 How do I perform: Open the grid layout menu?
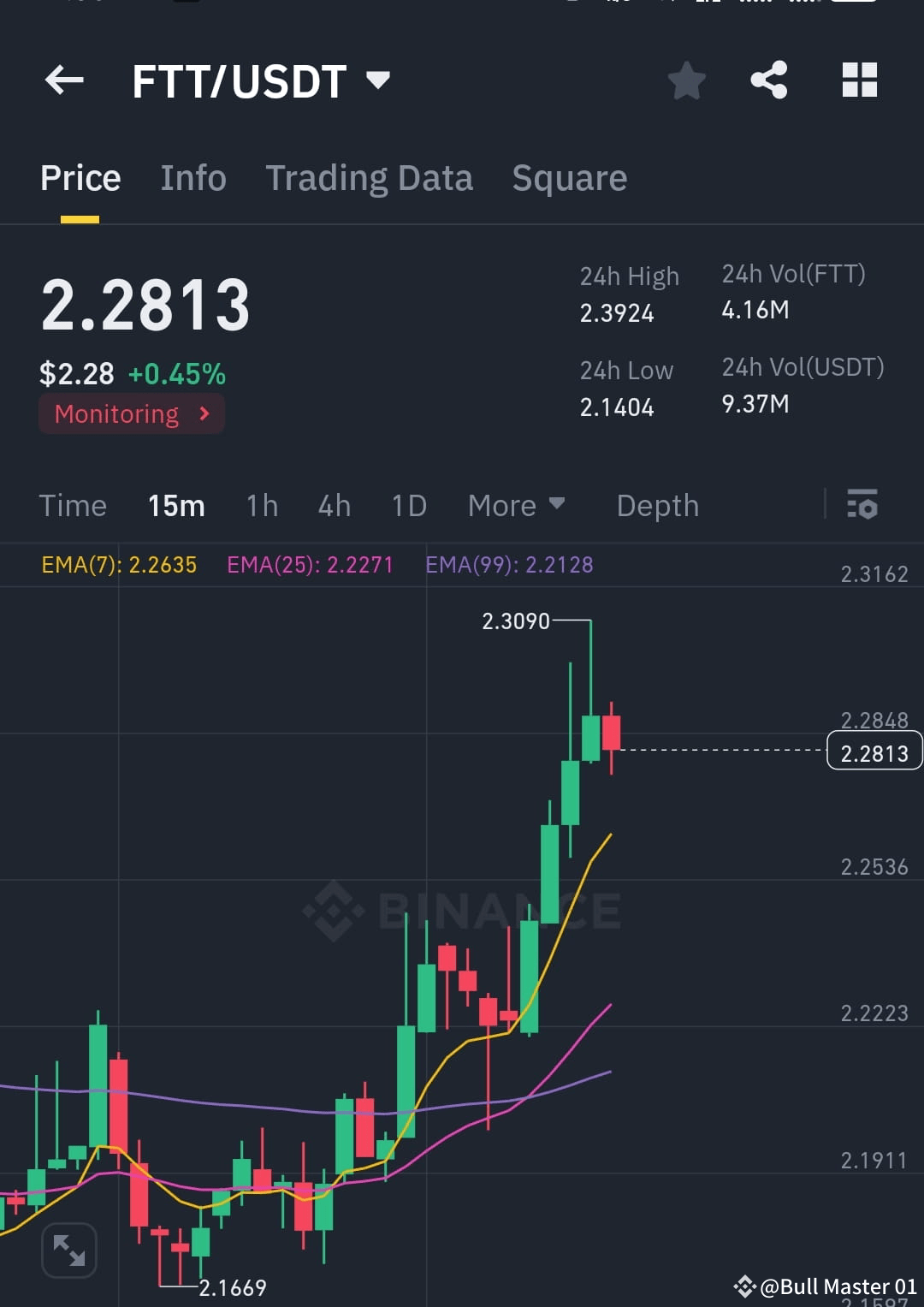(859, 80)
